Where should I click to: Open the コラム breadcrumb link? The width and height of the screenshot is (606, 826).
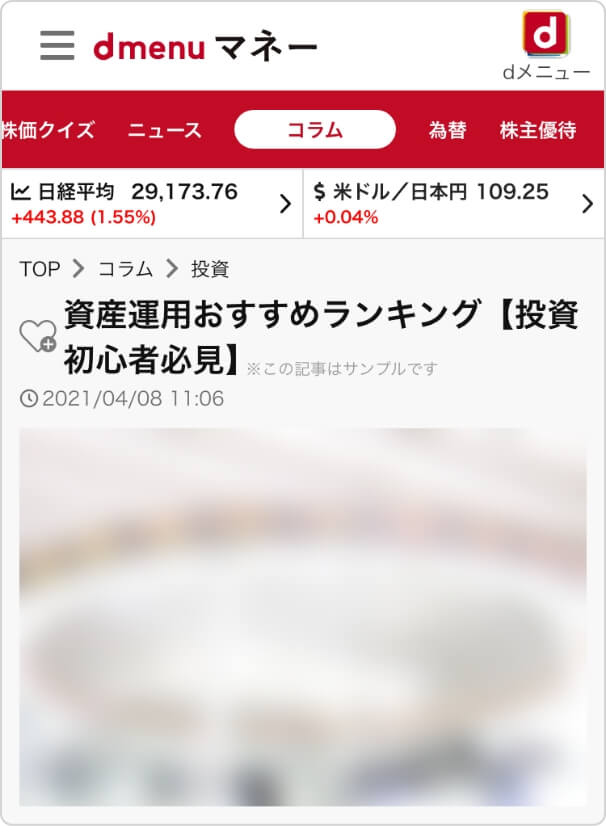click(125, 269)
